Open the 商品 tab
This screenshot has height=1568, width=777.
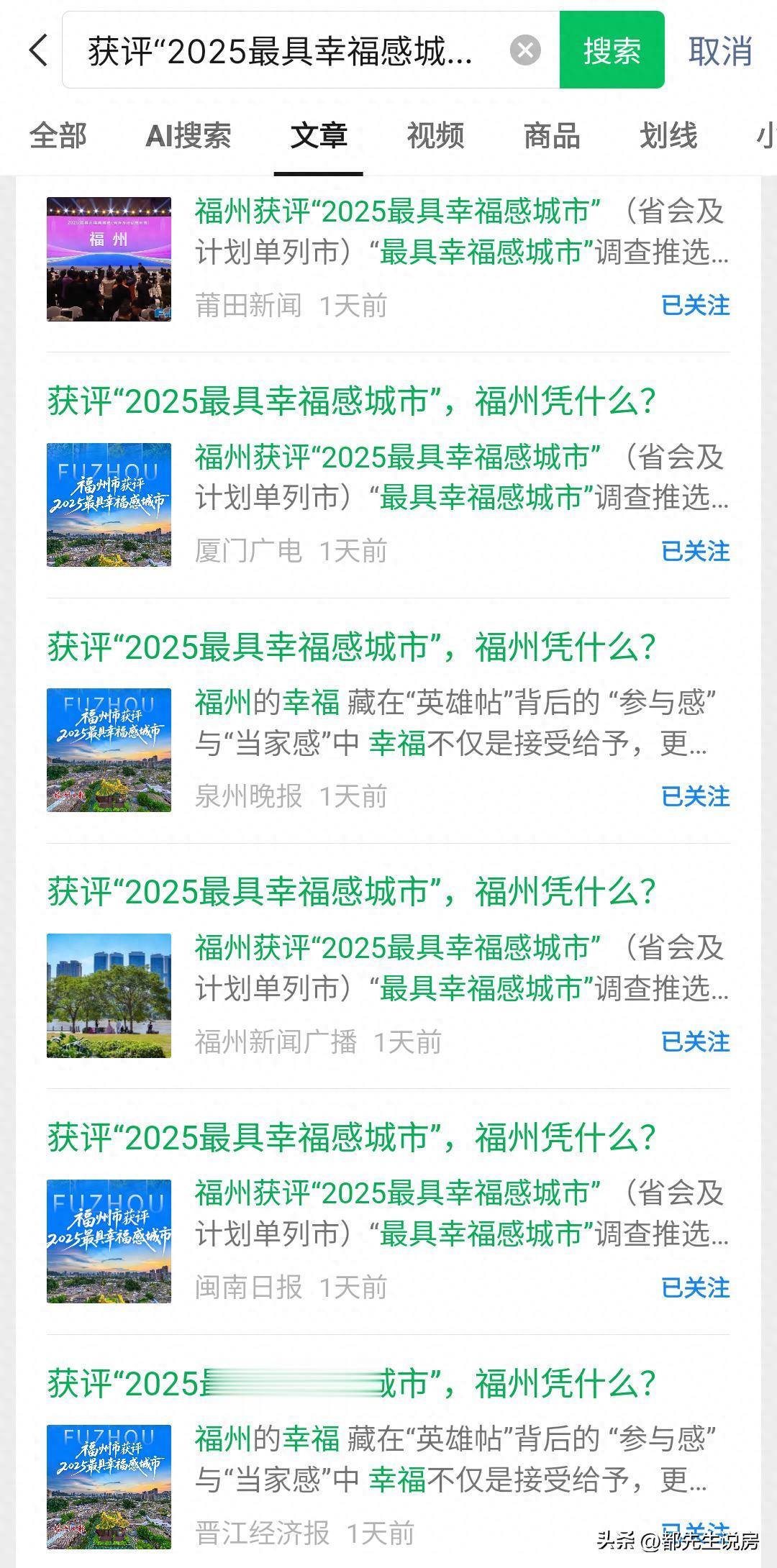[x=552, y=136]
